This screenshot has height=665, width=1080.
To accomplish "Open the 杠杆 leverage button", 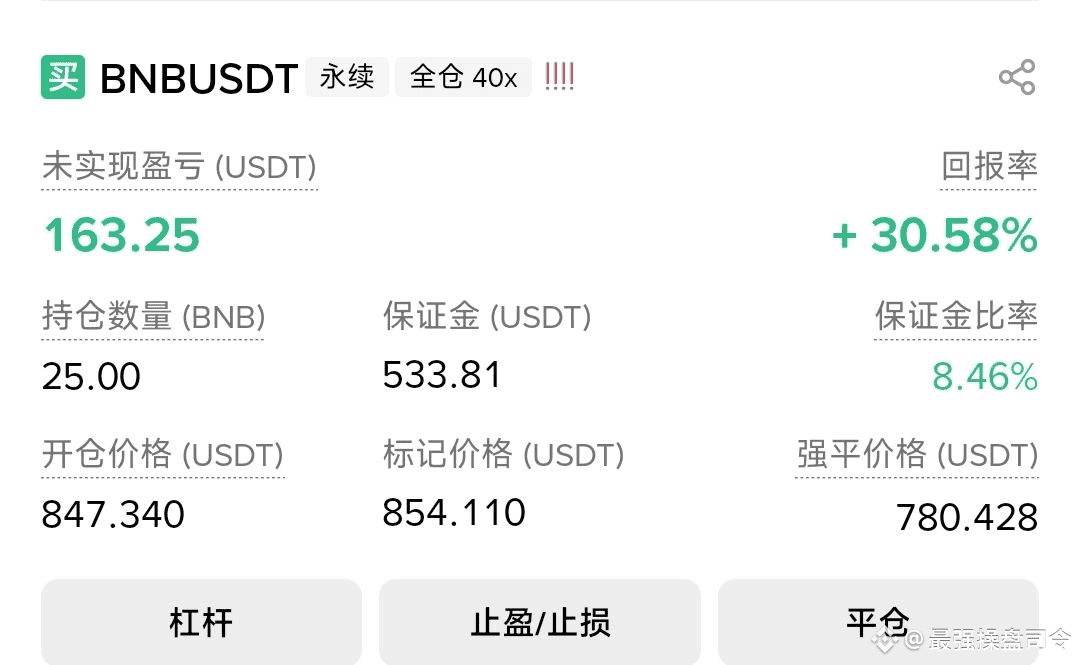I will (201, 622).
